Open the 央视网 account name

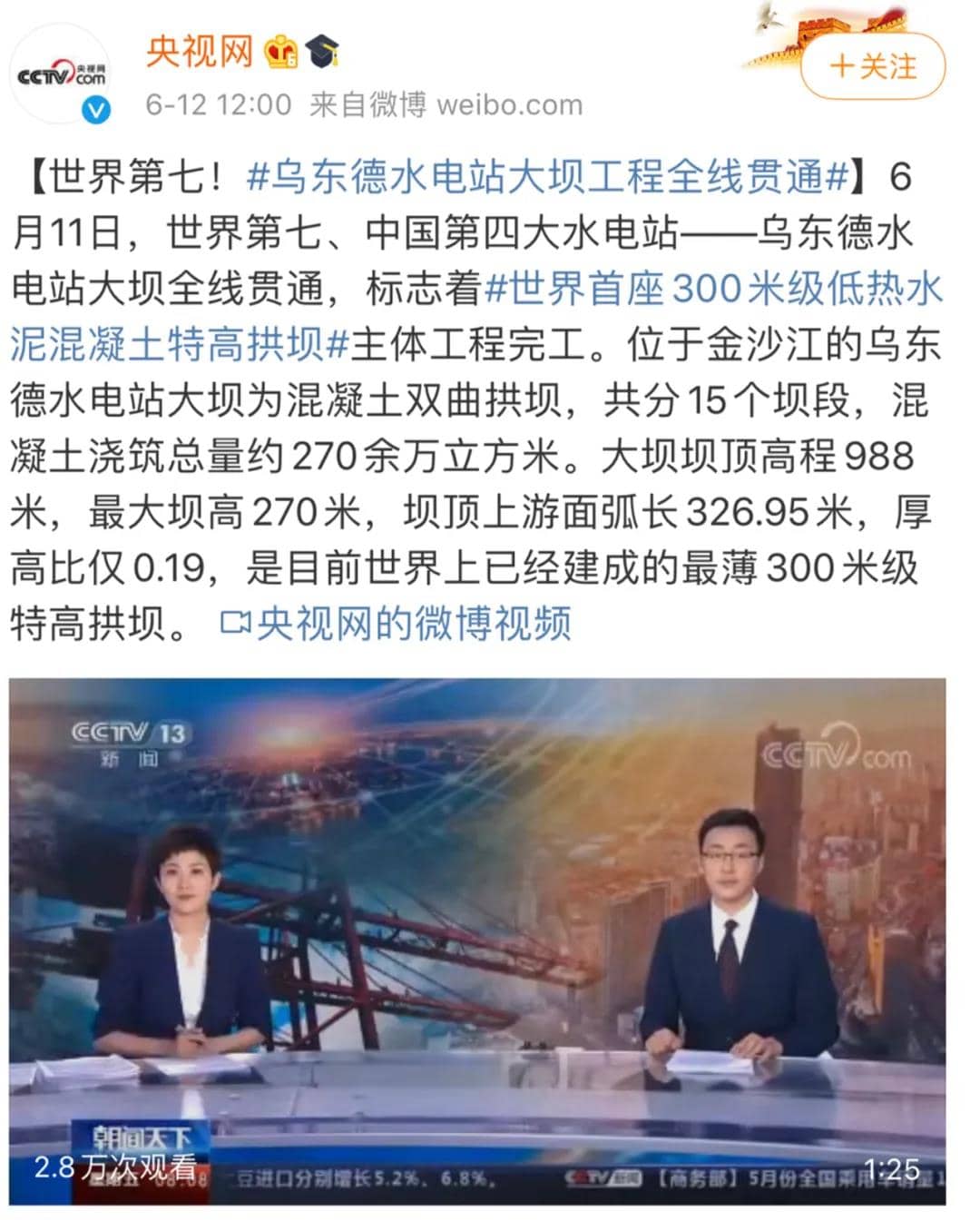point(200,51)
